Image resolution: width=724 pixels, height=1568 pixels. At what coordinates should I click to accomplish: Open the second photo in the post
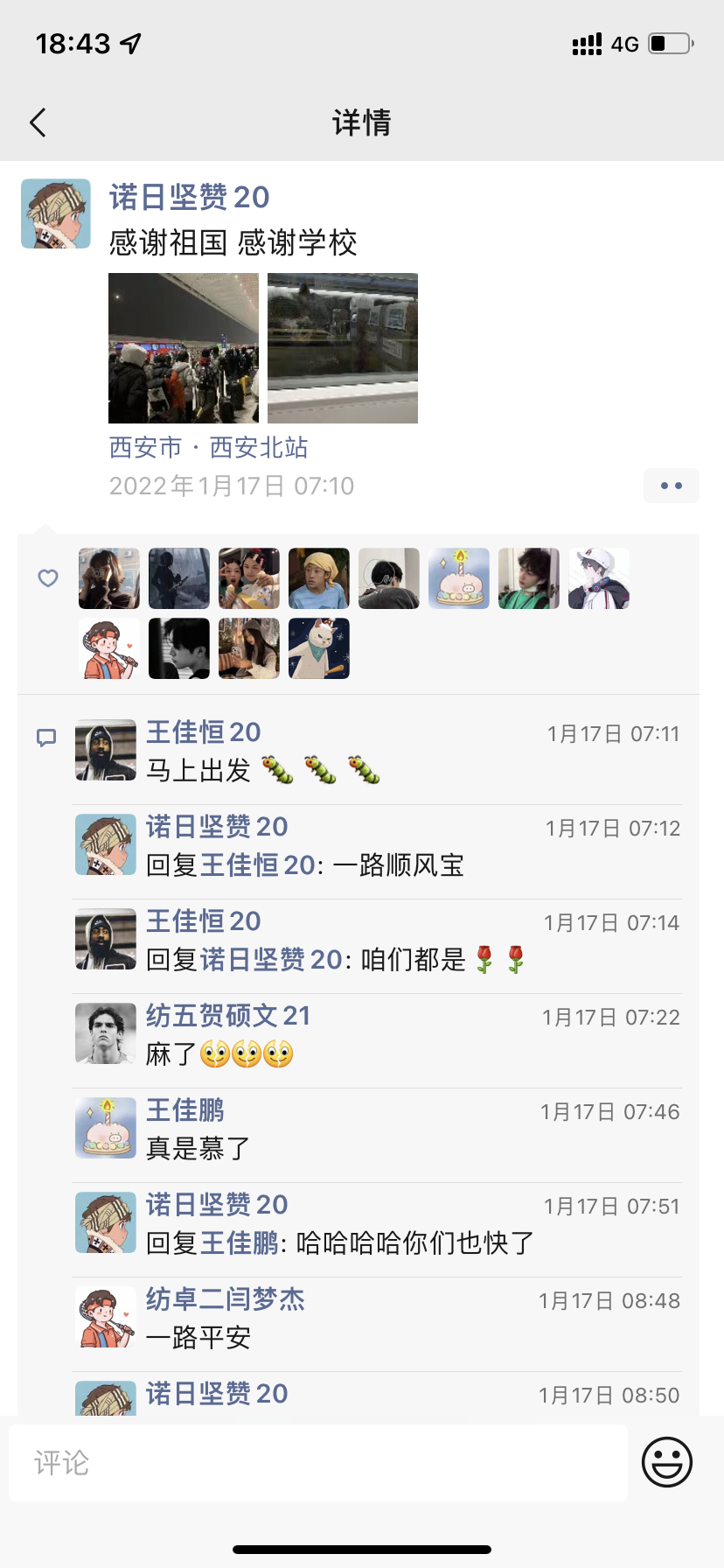tap(343, 348)
